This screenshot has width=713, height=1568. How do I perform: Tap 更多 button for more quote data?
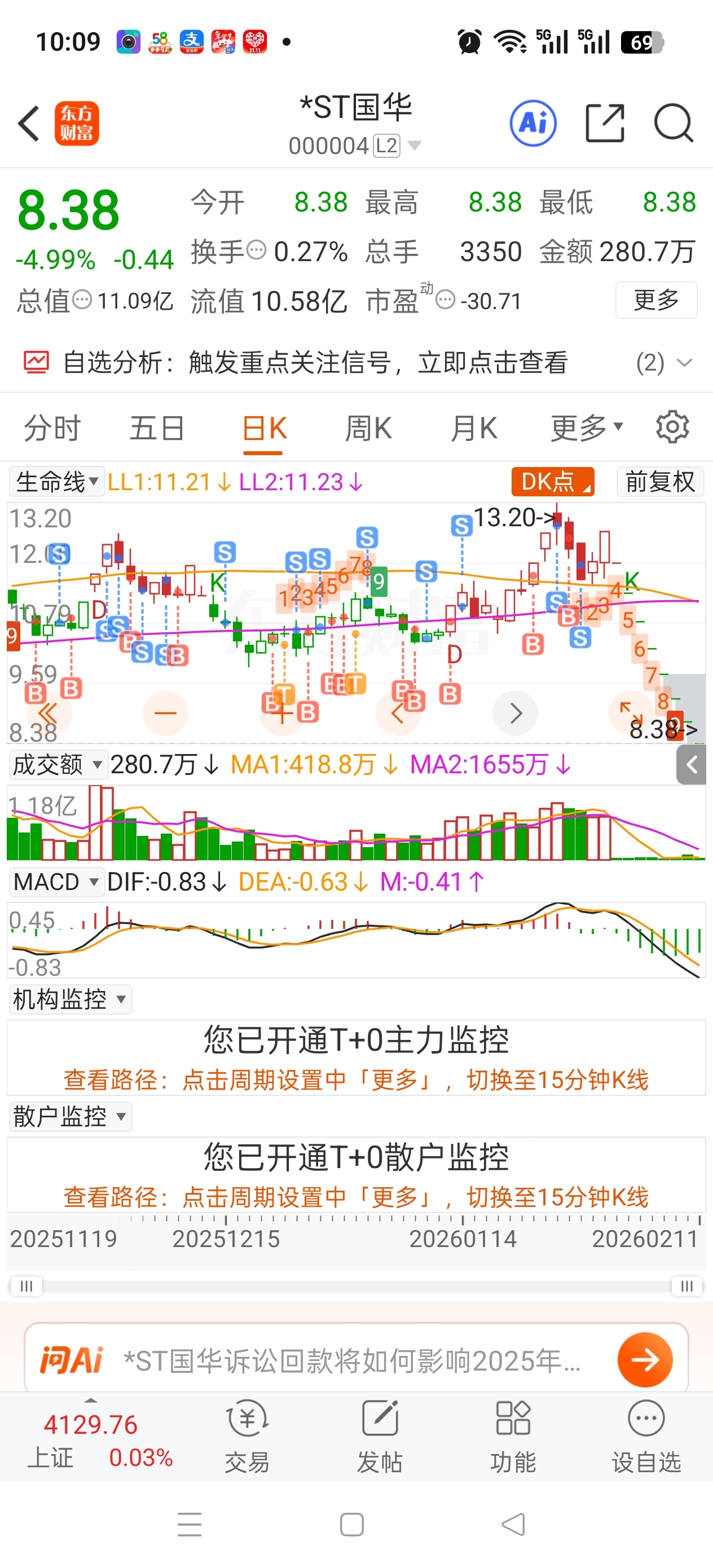coord(656,300)
